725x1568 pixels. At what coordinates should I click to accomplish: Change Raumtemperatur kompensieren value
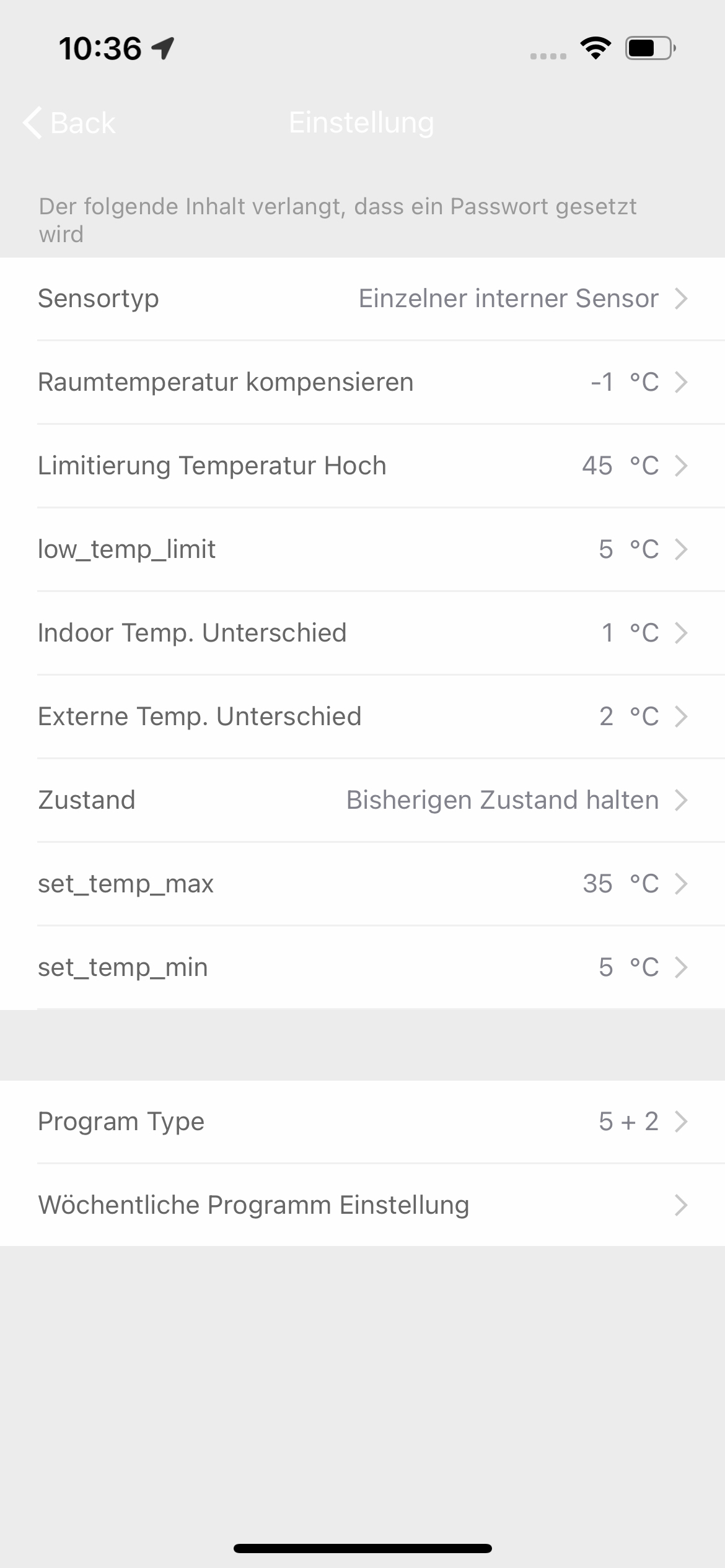(x=362, y=382)
